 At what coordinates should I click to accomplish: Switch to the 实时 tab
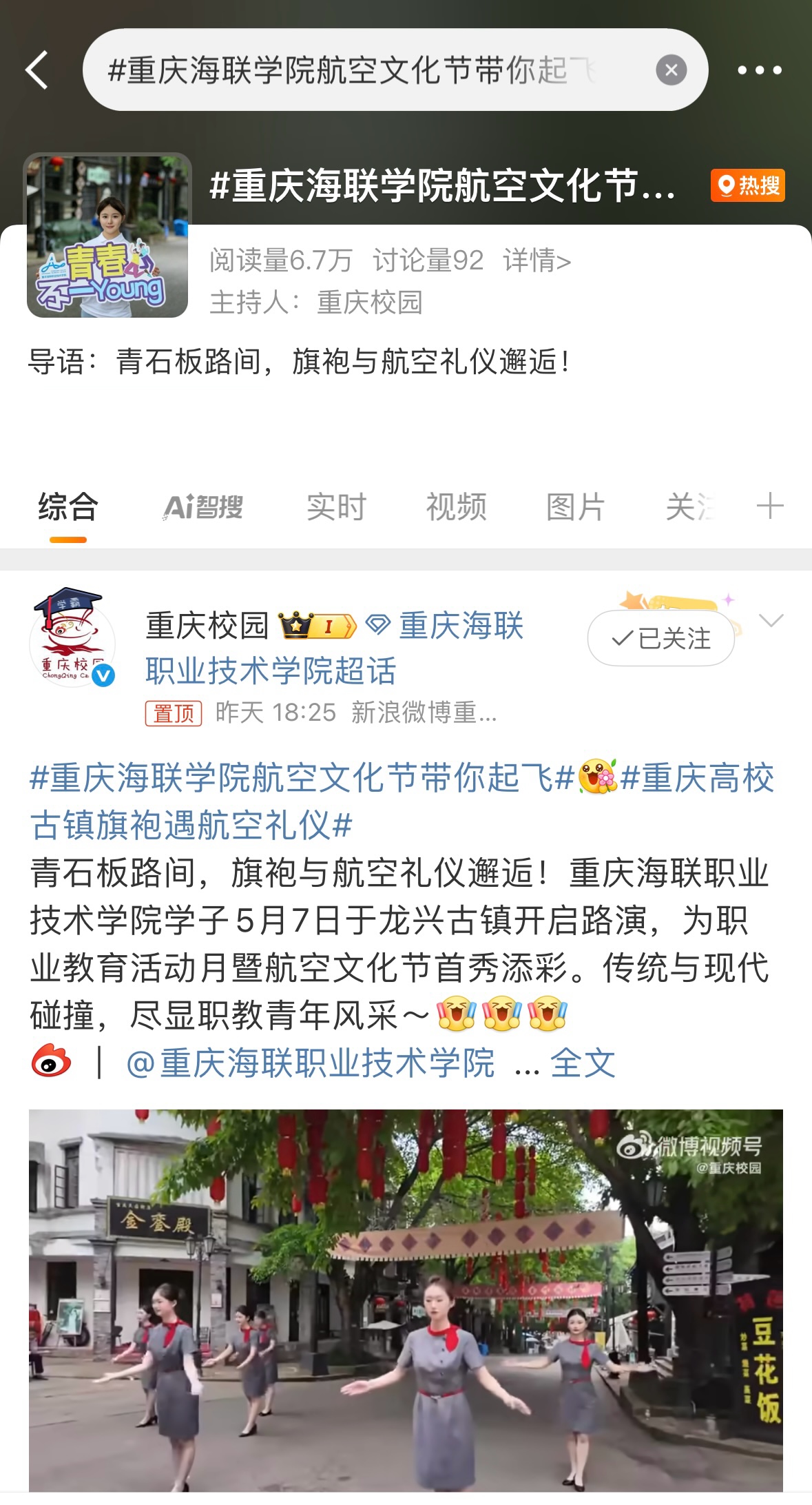(x=336, y=508)
